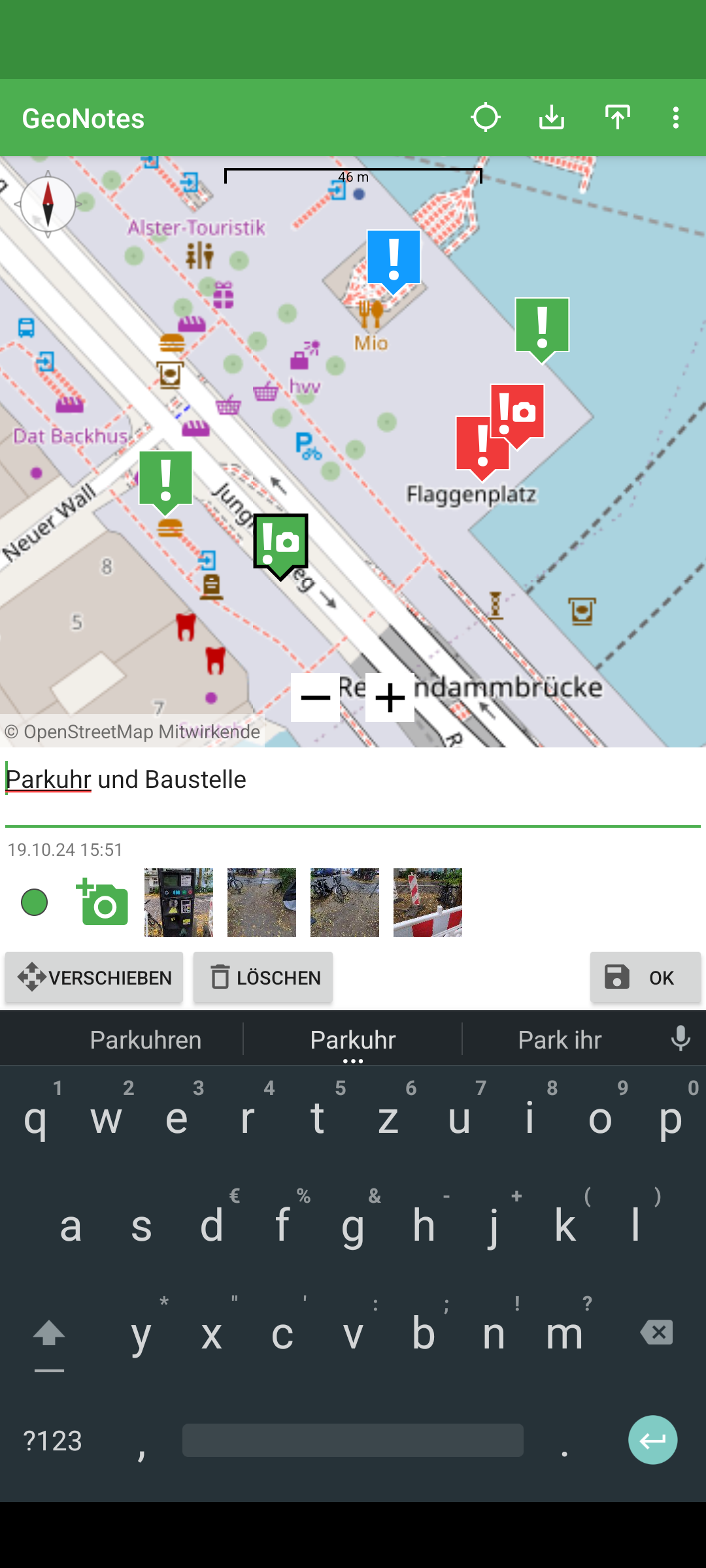Tap the backspace key
This screenshot has height=1568, width=706.
coord(656,1333)
